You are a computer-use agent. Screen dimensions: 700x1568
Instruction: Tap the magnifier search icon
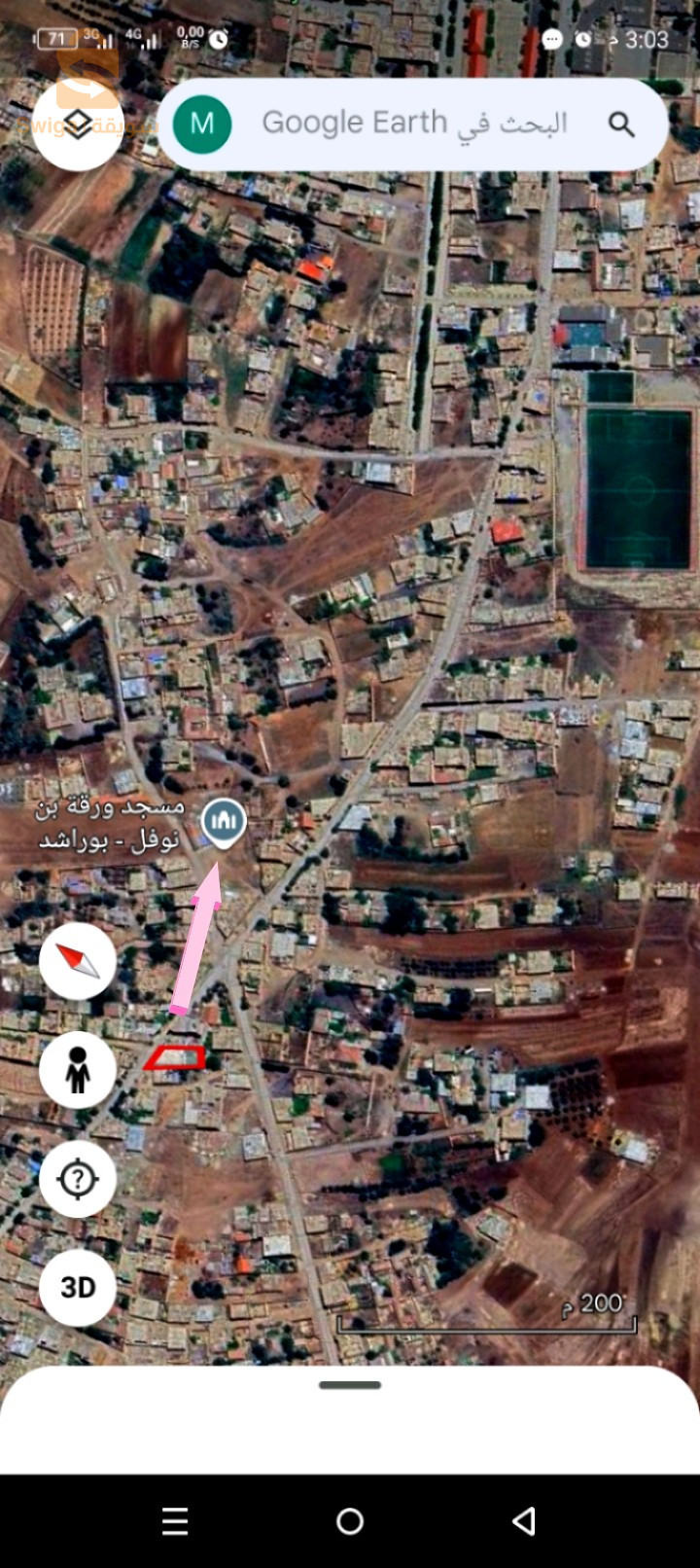[x=621, y=125]
